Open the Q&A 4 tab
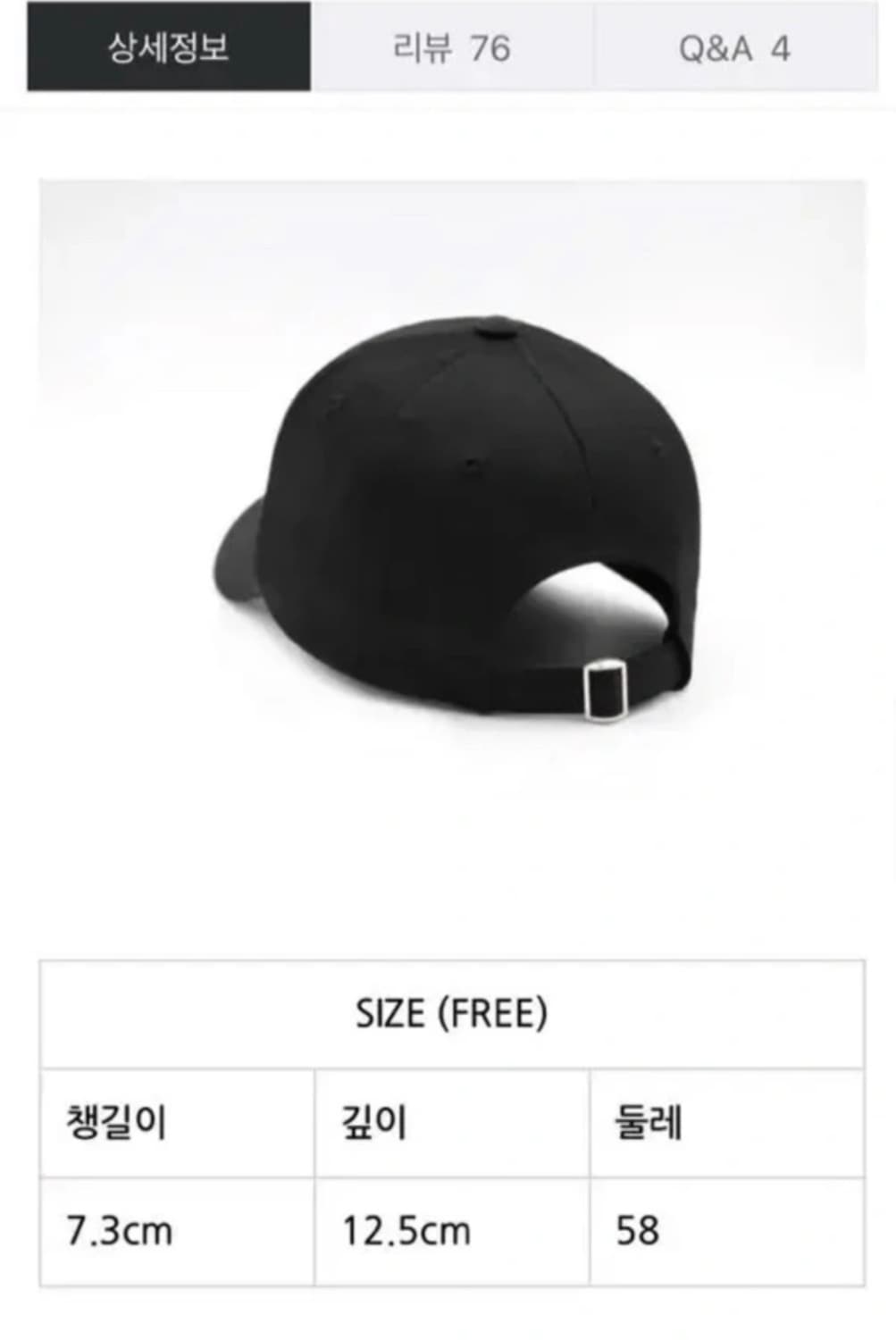896x1340 pixels. point(735,47)
